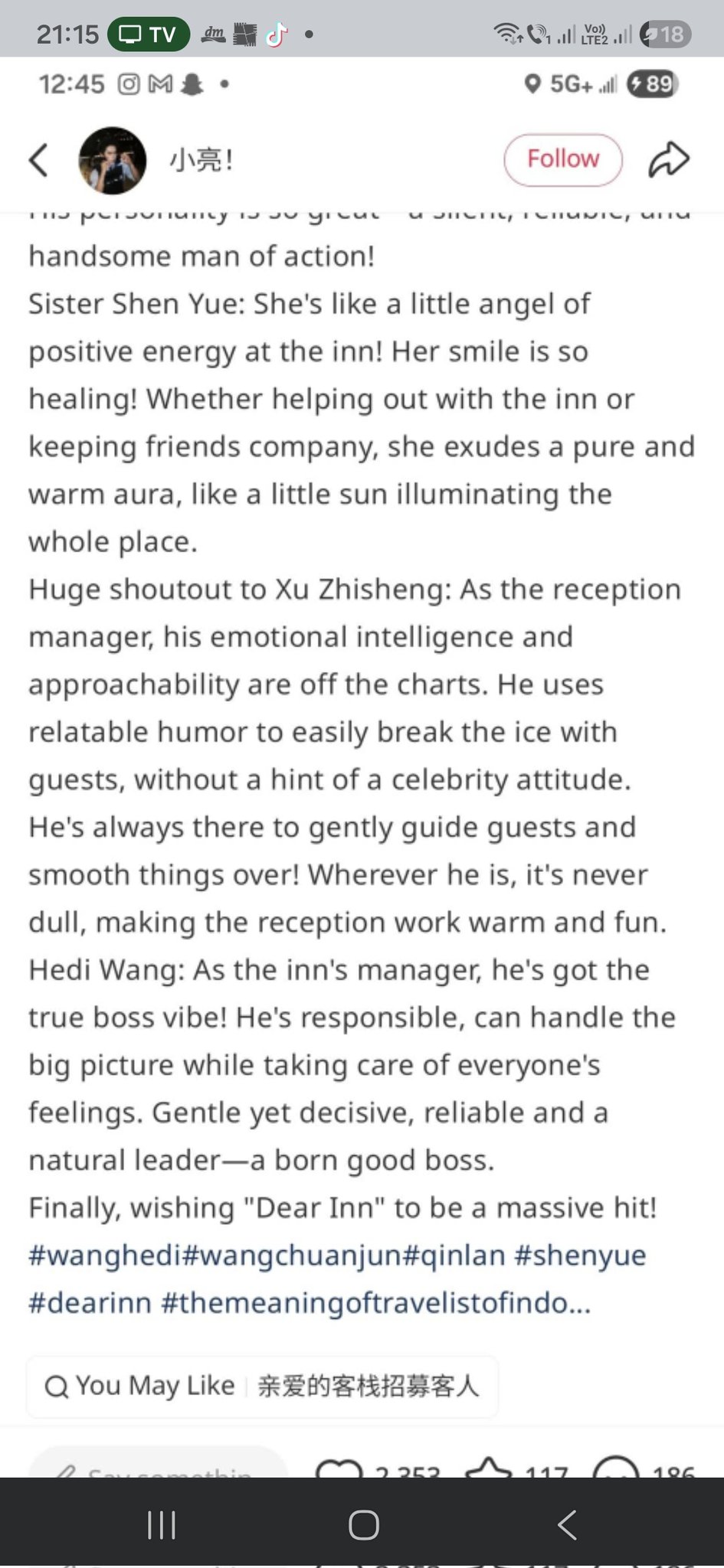Open the #wangchuanjun hashtag
This screenshot has height=1568, width=724.
(292, 1256)
